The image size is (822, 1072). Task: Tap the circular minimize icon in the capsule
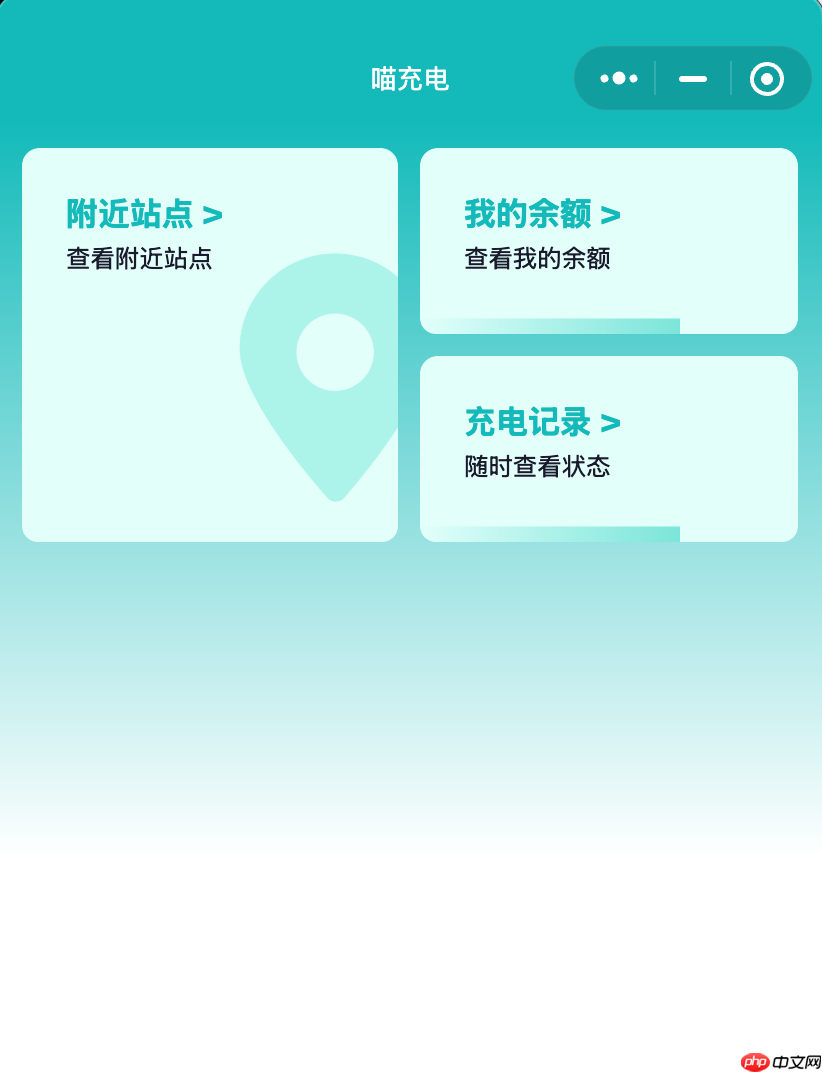766,77
